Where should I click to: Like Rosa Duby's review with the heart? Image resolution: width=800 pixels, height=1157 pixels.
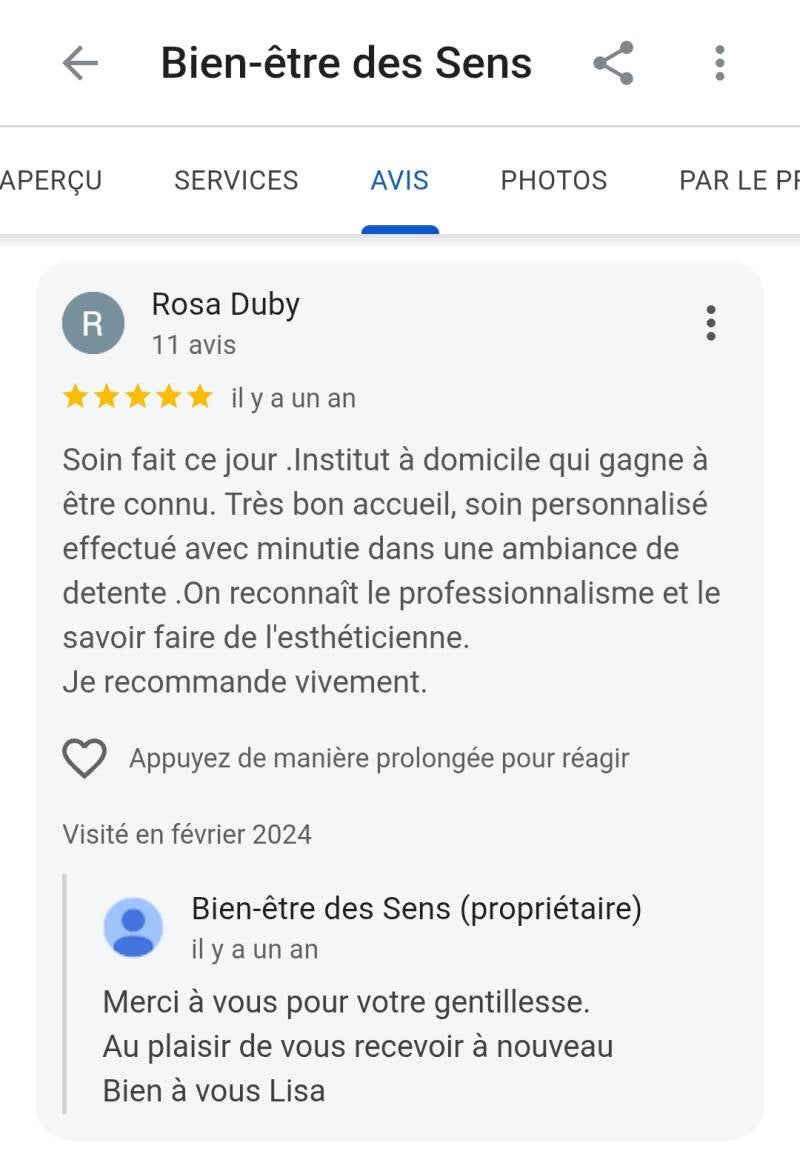85,759
